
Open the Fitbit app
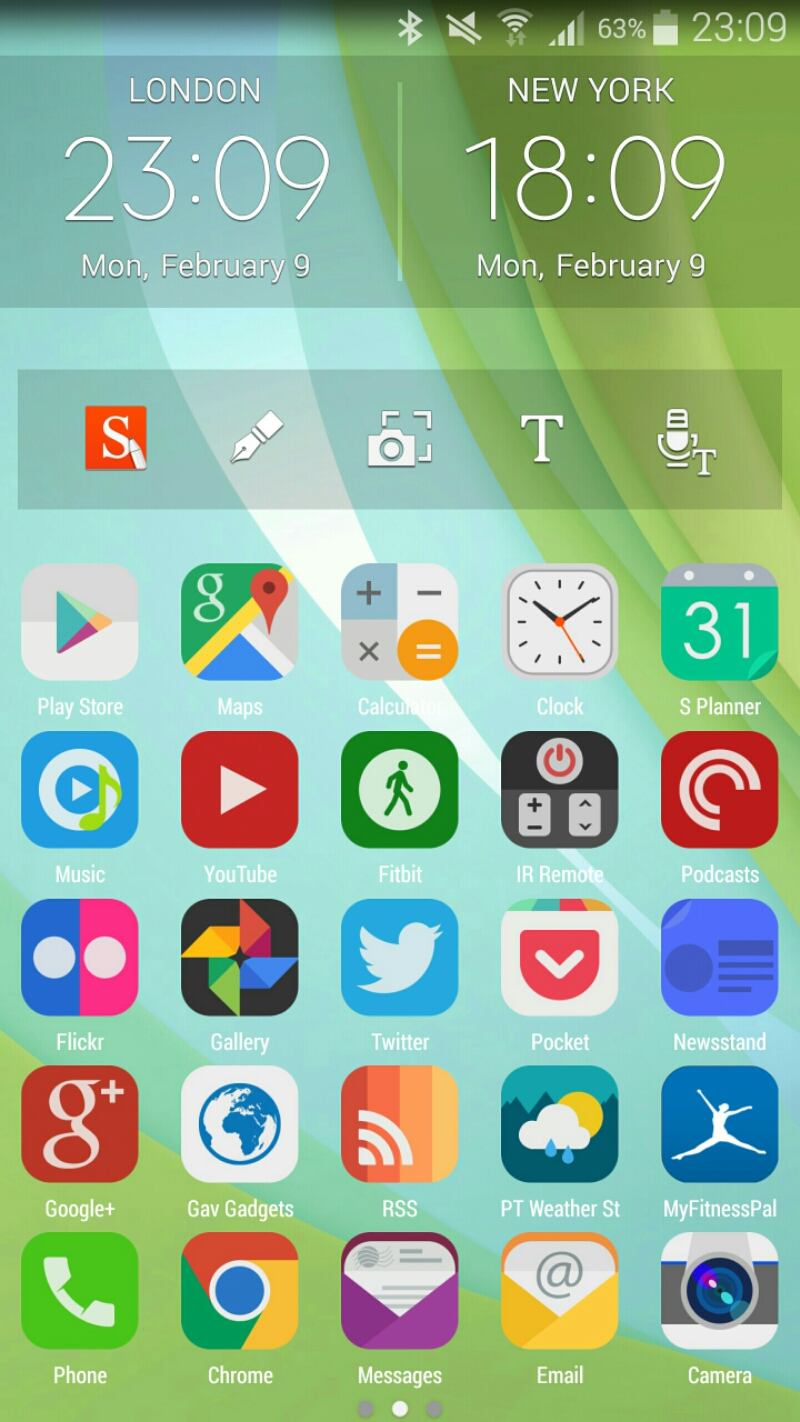pos(400,790)
